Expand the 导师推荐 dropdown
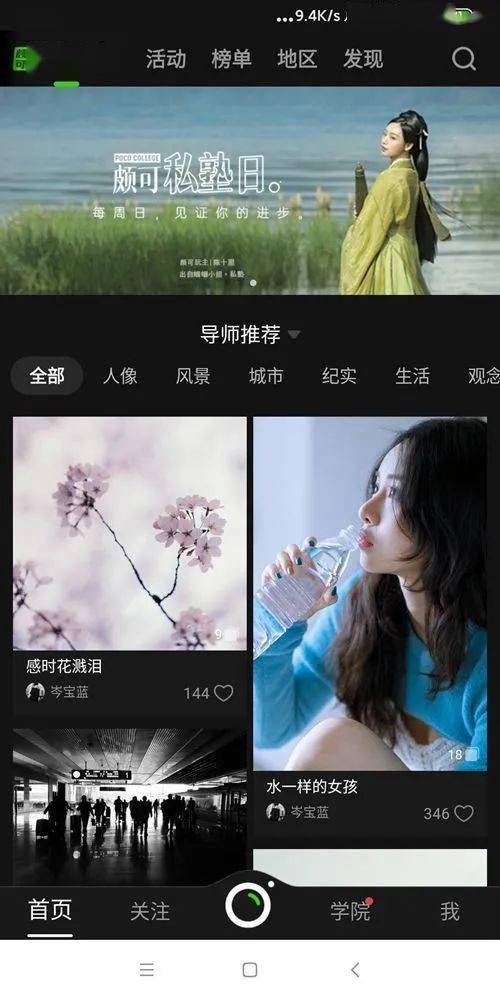The image size is (500, 1000). (x=249, y=334)
